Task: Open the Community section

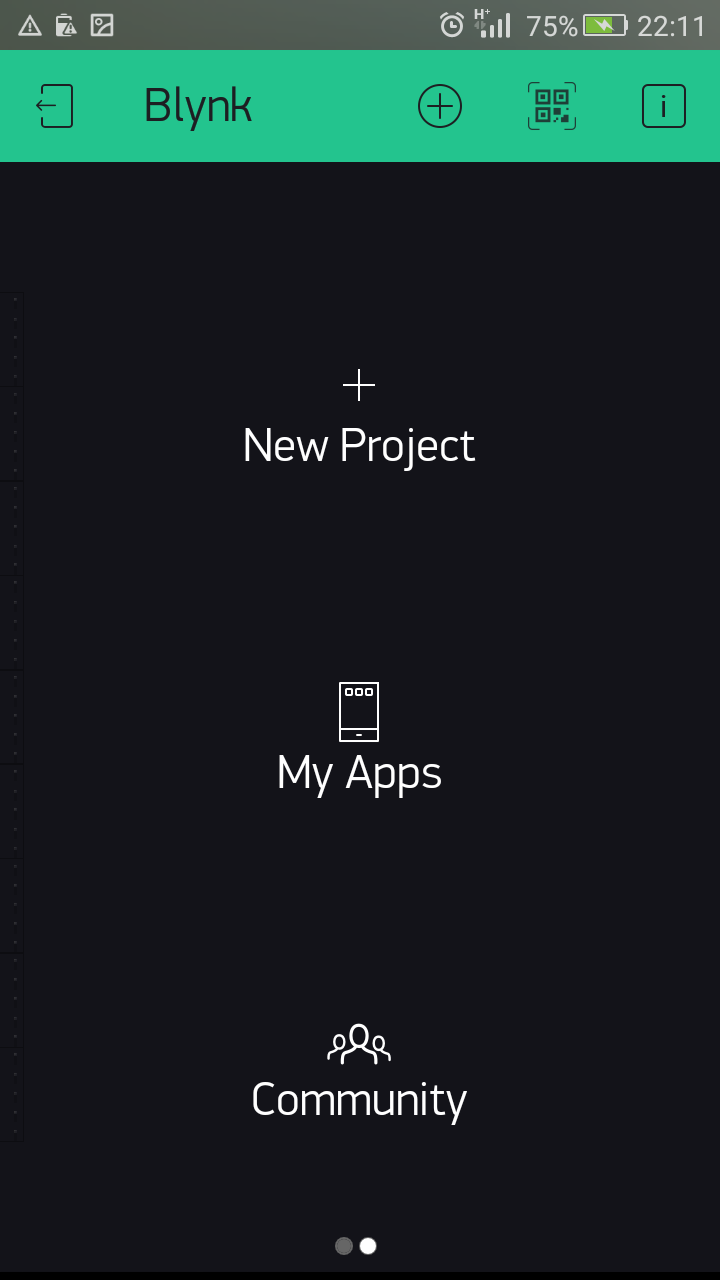Action: point(359,1073)
